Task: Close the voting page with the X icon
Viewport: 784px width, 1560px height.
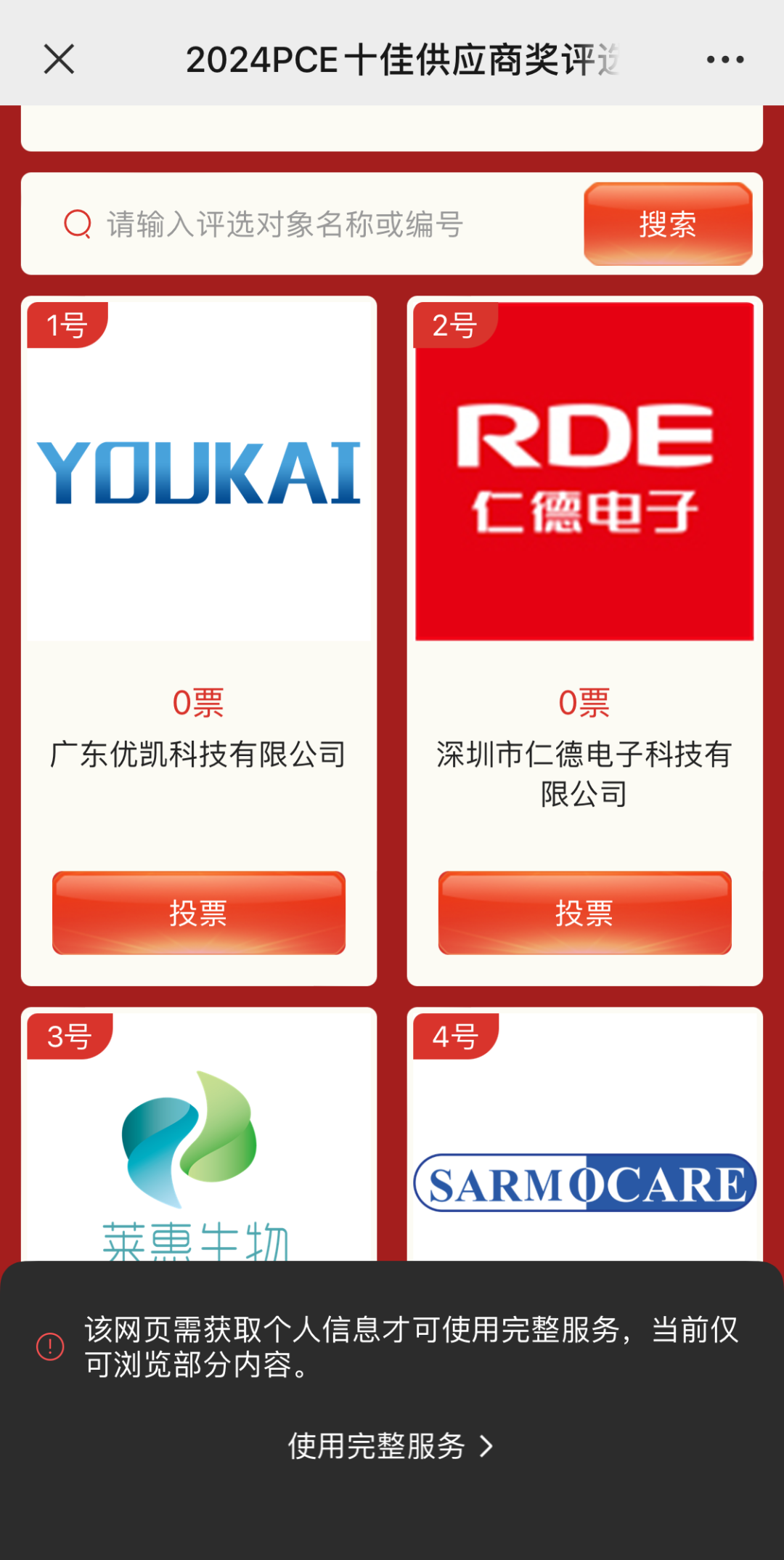Action: (59, 60)
